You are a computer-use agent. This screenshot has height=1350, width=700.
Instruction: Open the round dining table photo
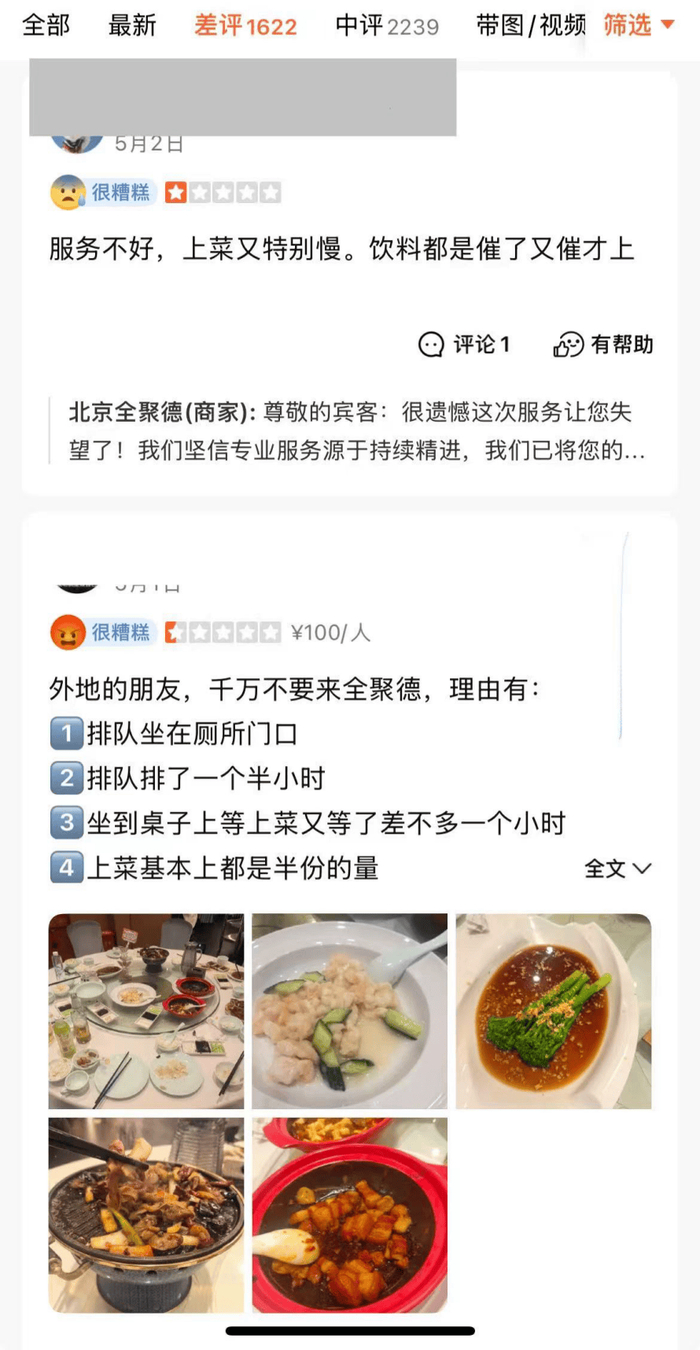146,1011
